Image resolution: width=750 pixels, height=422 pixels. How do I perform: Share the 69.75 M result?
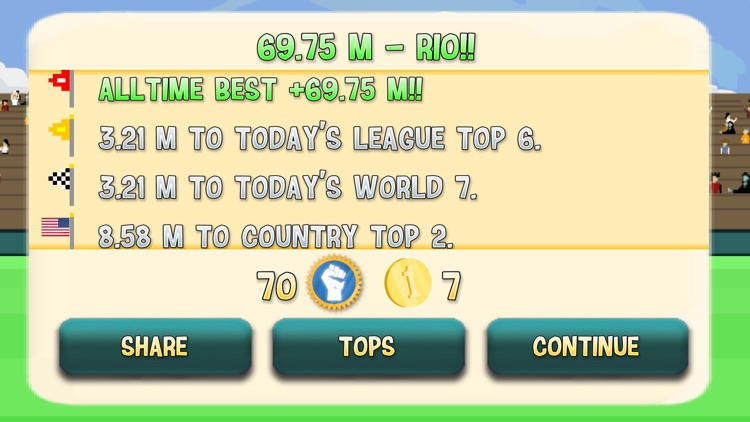click(154, 347)
